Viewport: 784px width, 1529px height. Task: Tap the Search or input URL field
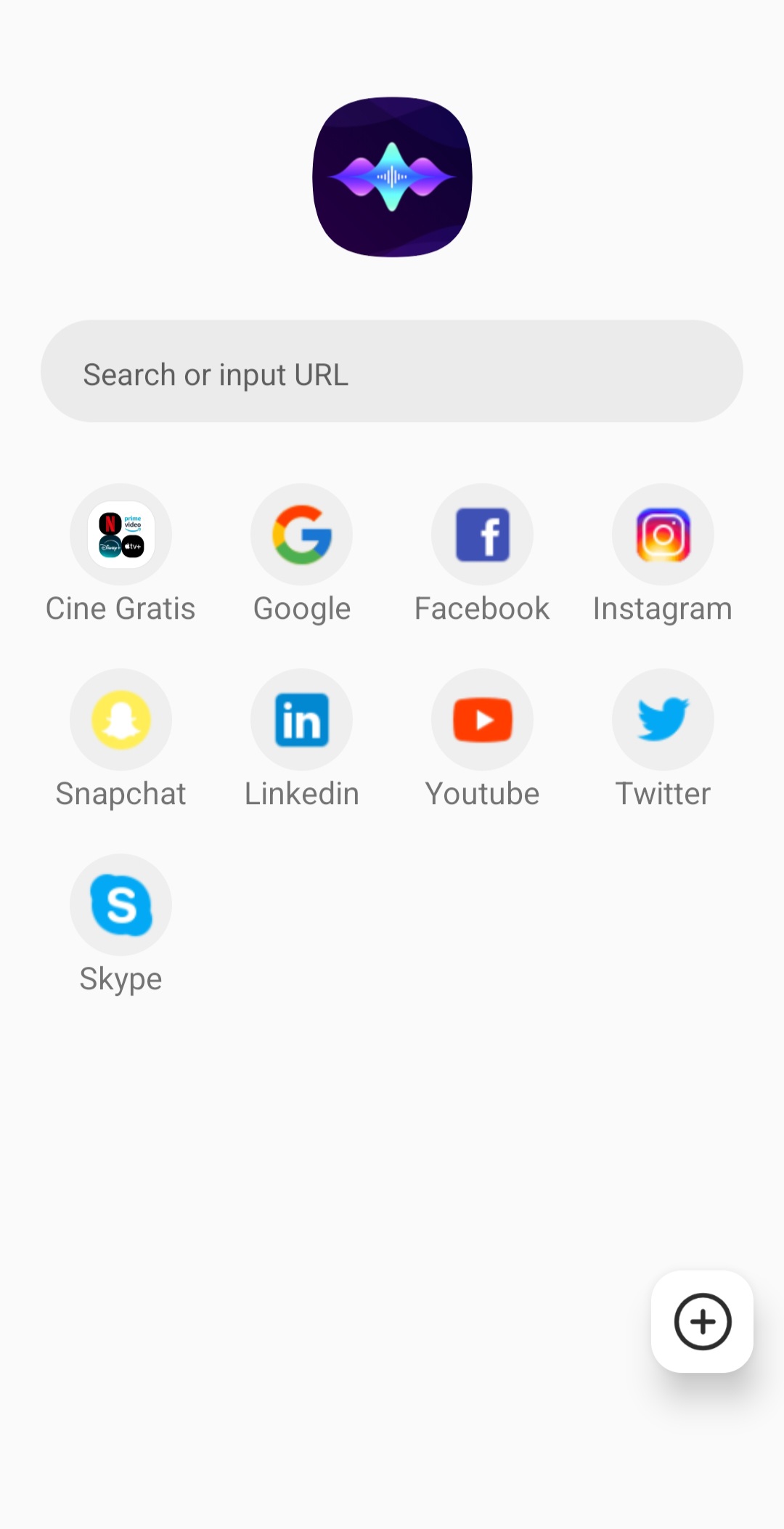pos(392,372)
